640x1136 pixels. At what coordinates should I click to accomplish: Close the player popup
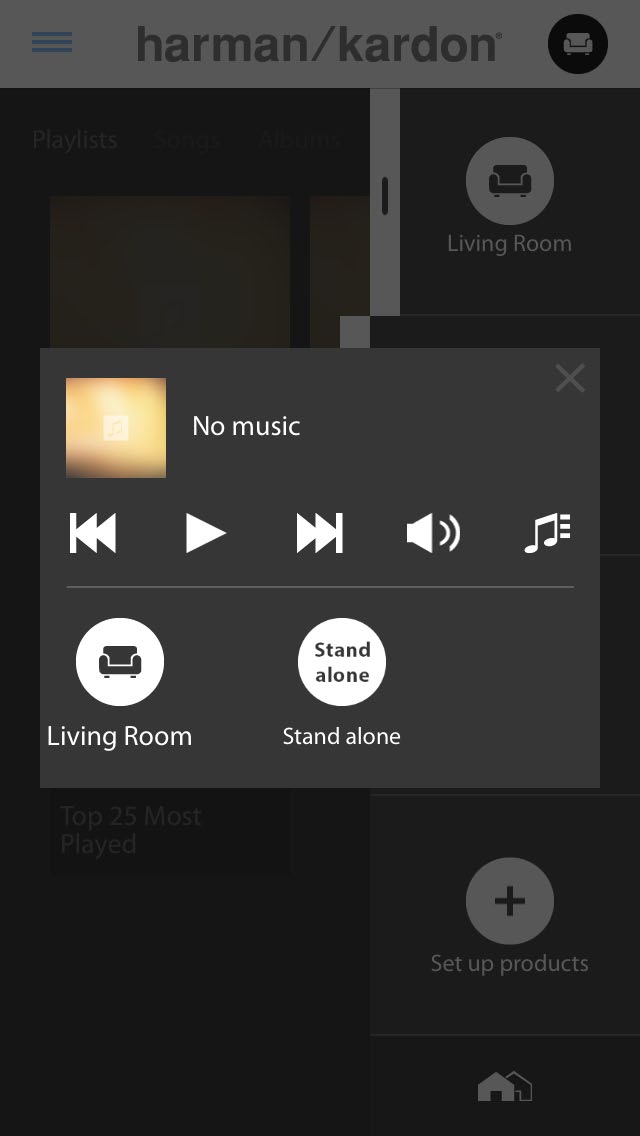click(570, 378)
